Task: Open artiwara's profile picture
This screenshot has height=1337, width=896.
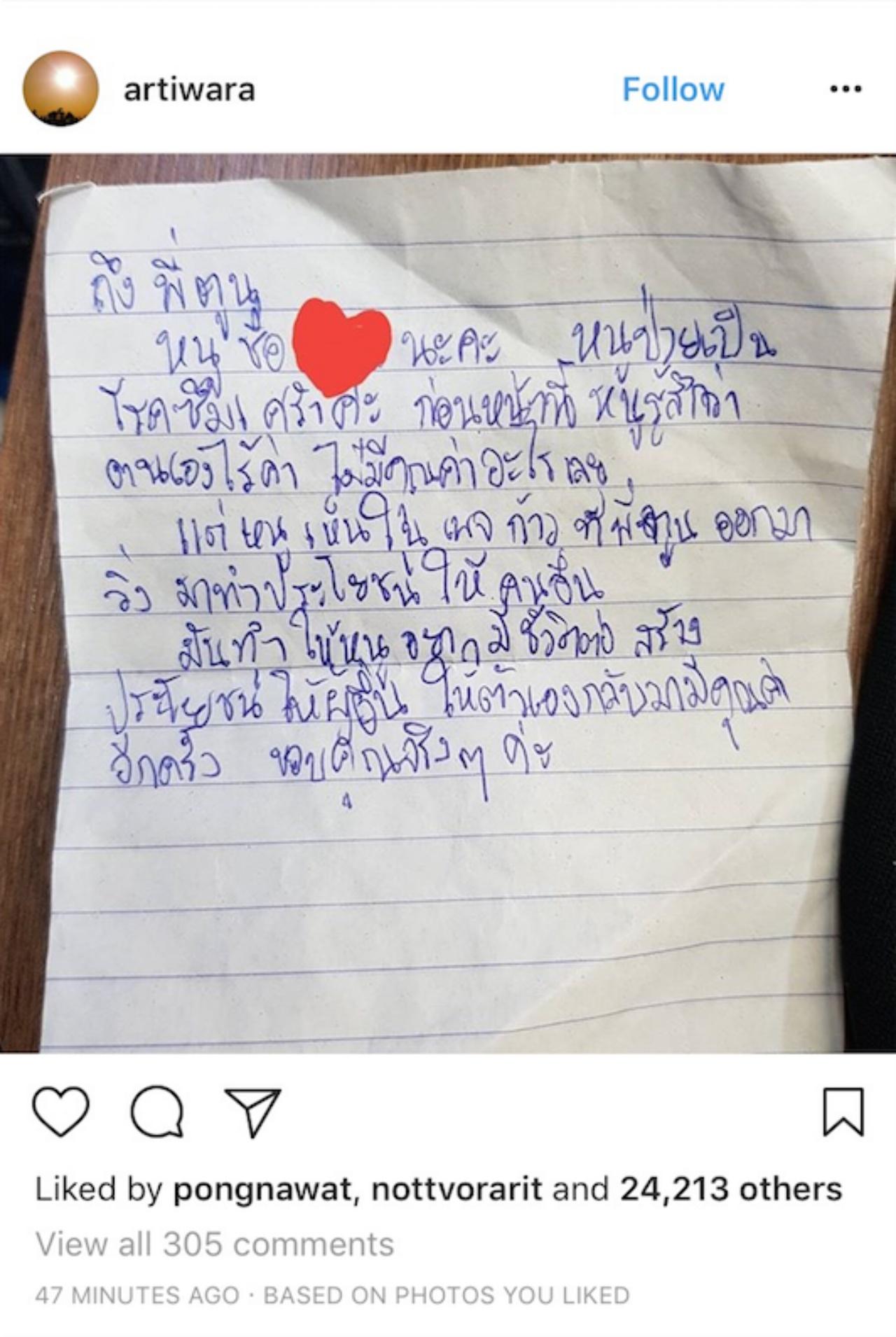Action: (x=60, y=89)
